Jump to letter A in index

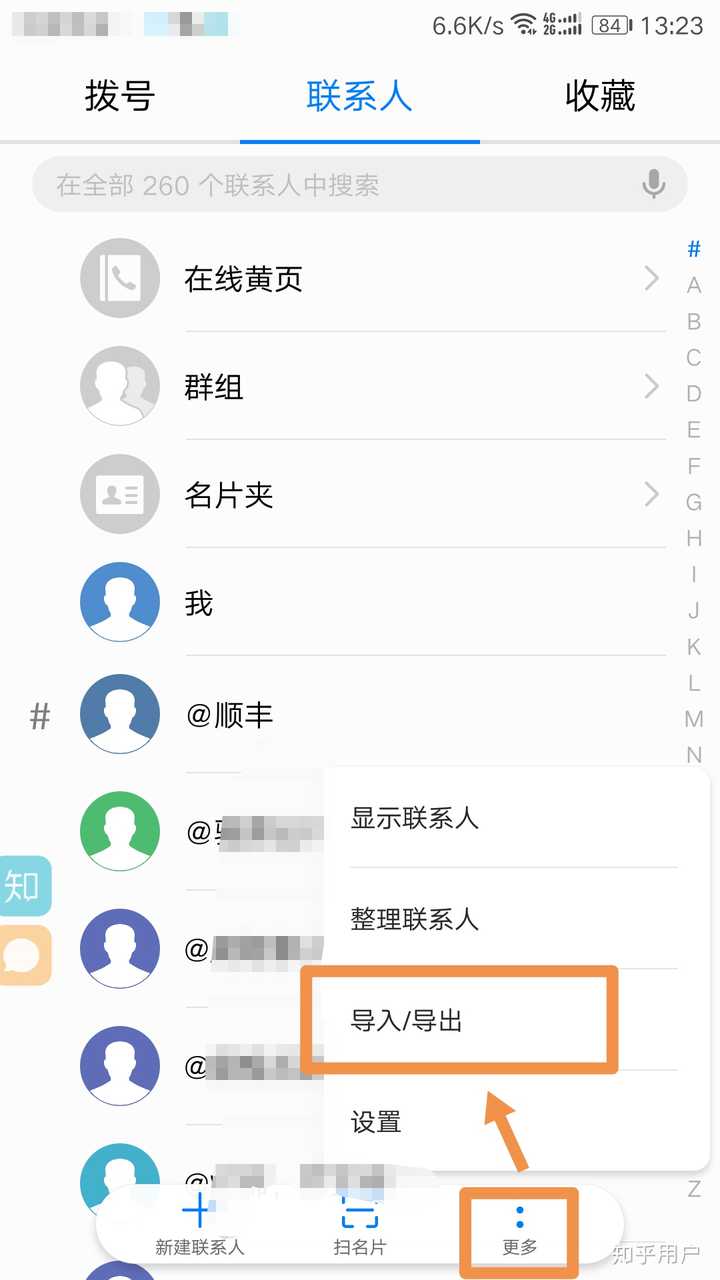tap(694, 286)
